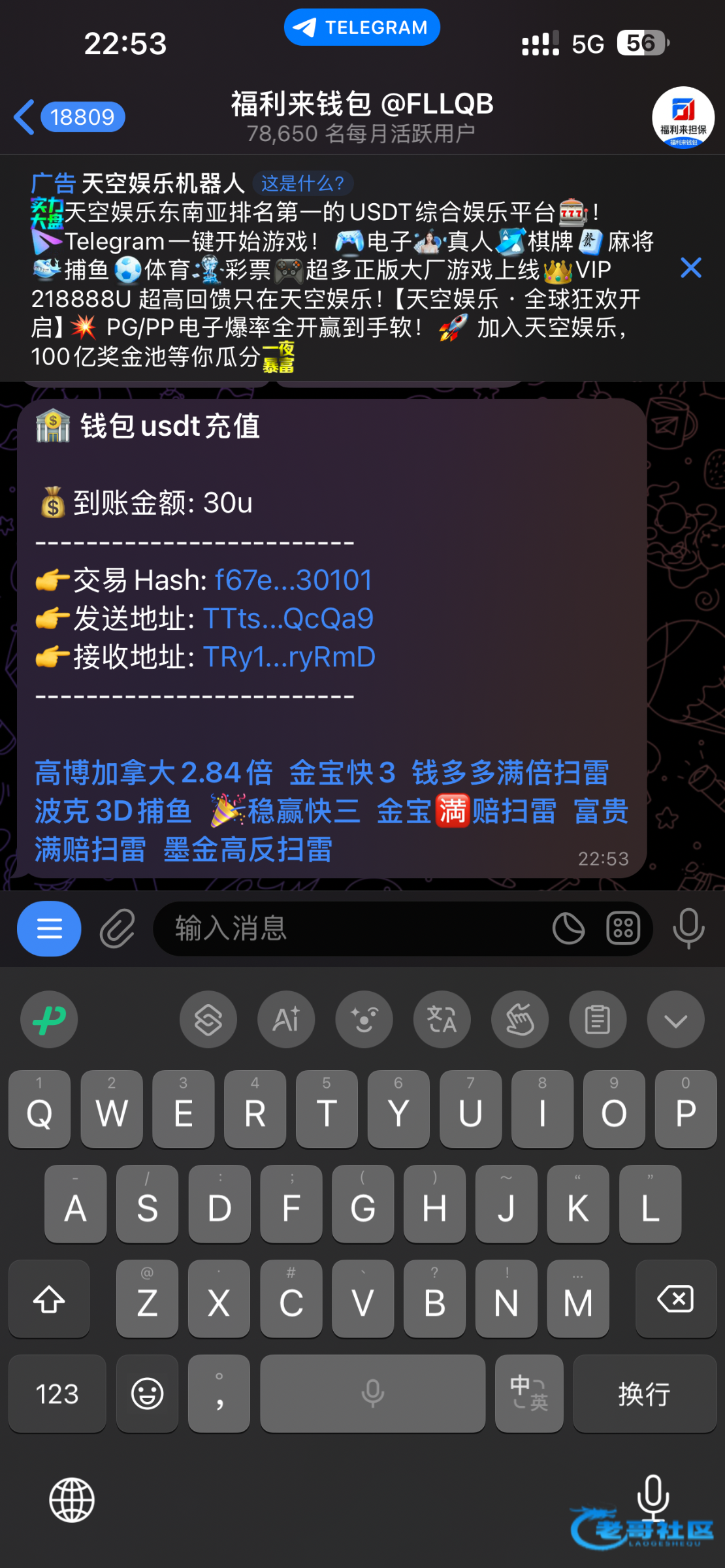Viewport: 725px width, 1568px height.
Task: Open the 墨金高反扫雷 link
Action: tap(248, 850)
